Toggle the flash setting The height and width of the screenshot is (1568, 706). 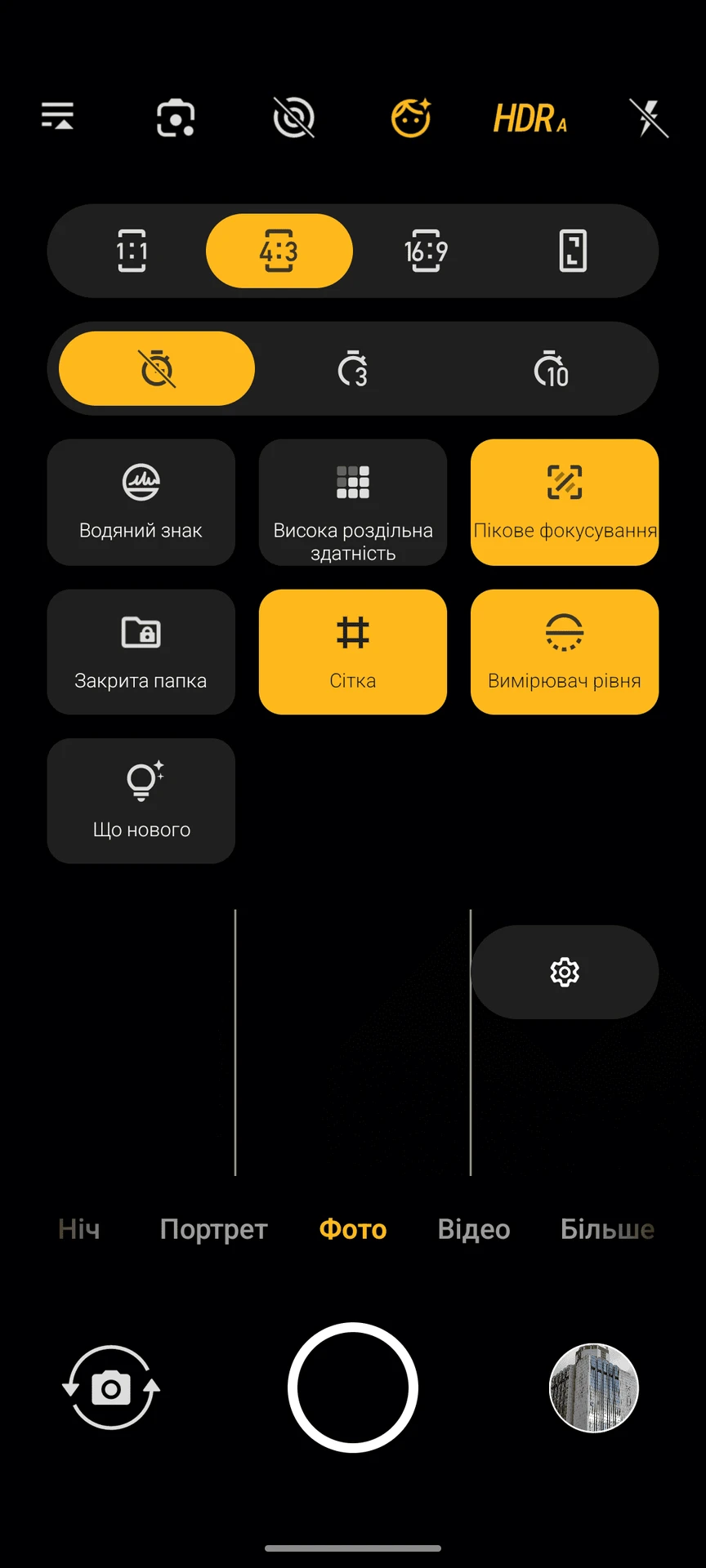(649, 118)
